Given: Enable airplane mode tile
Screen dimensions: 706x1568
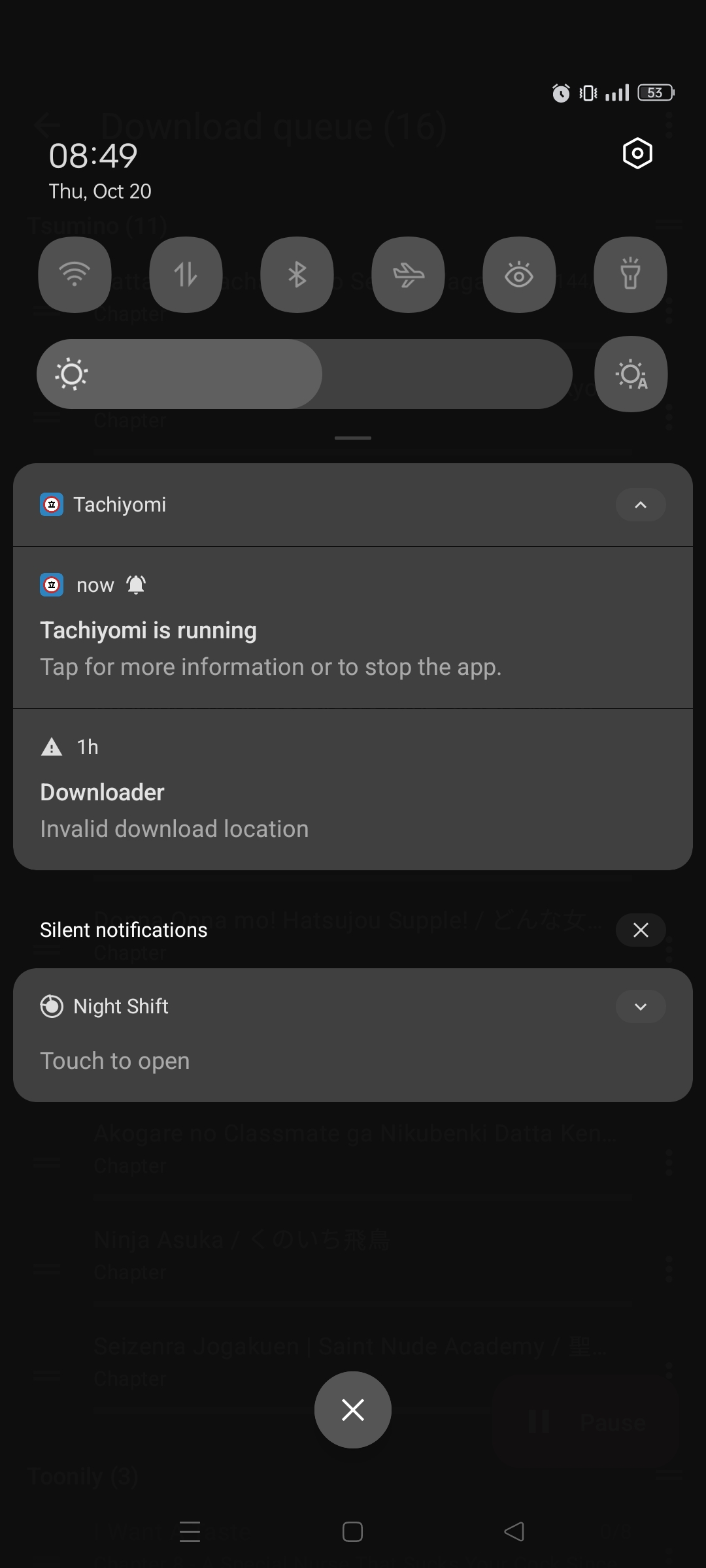Looking at the screenshot, I should pos(408,274).
